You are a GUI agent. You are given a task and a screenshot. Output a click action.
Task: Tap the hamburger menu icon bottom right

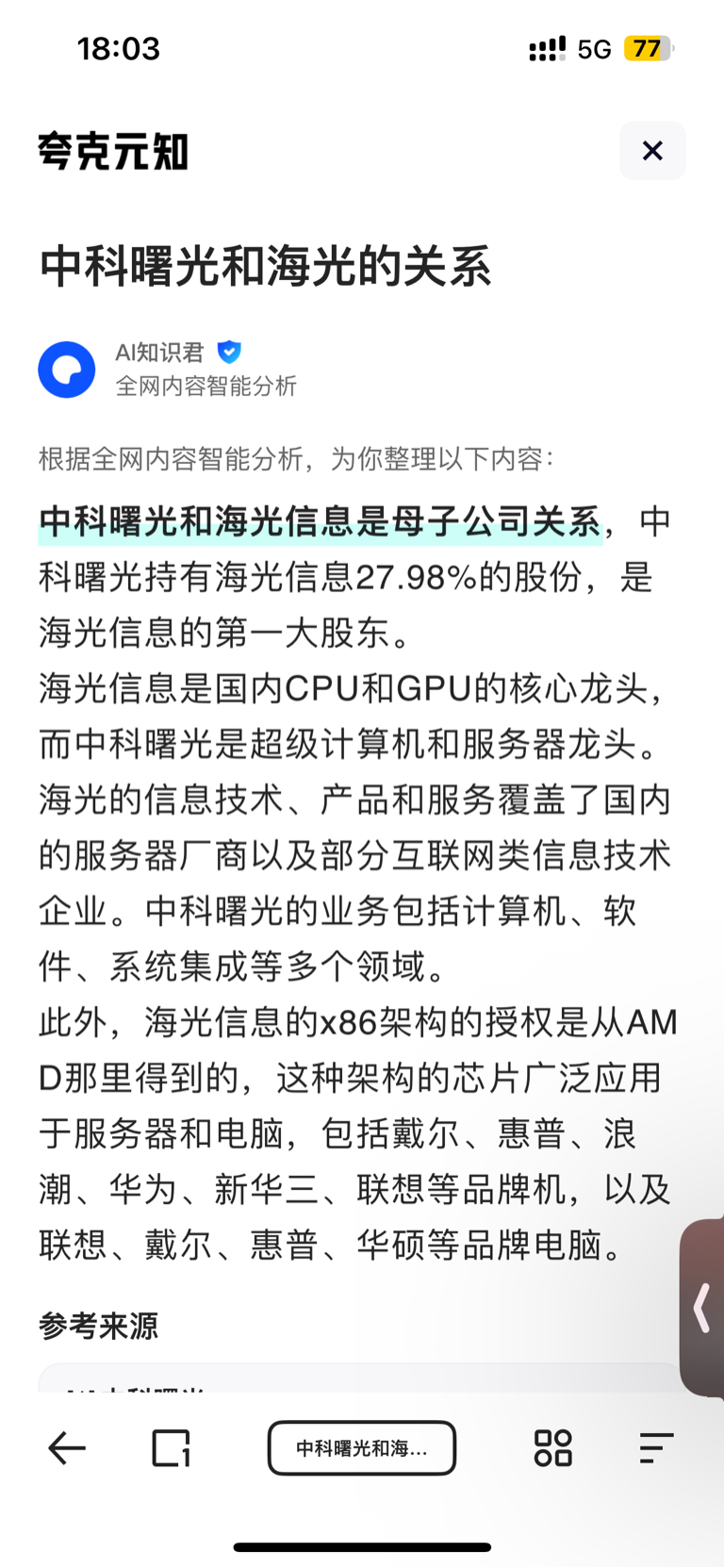click(656, 1447)
